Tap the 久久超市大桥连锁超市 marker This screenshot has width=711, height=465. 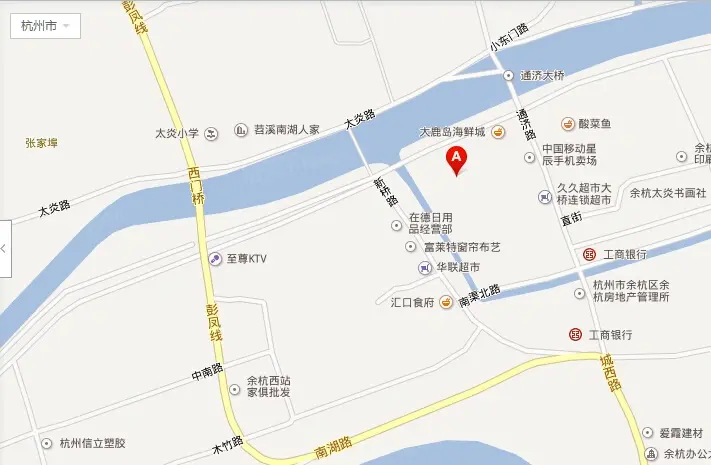pos(544,196)
